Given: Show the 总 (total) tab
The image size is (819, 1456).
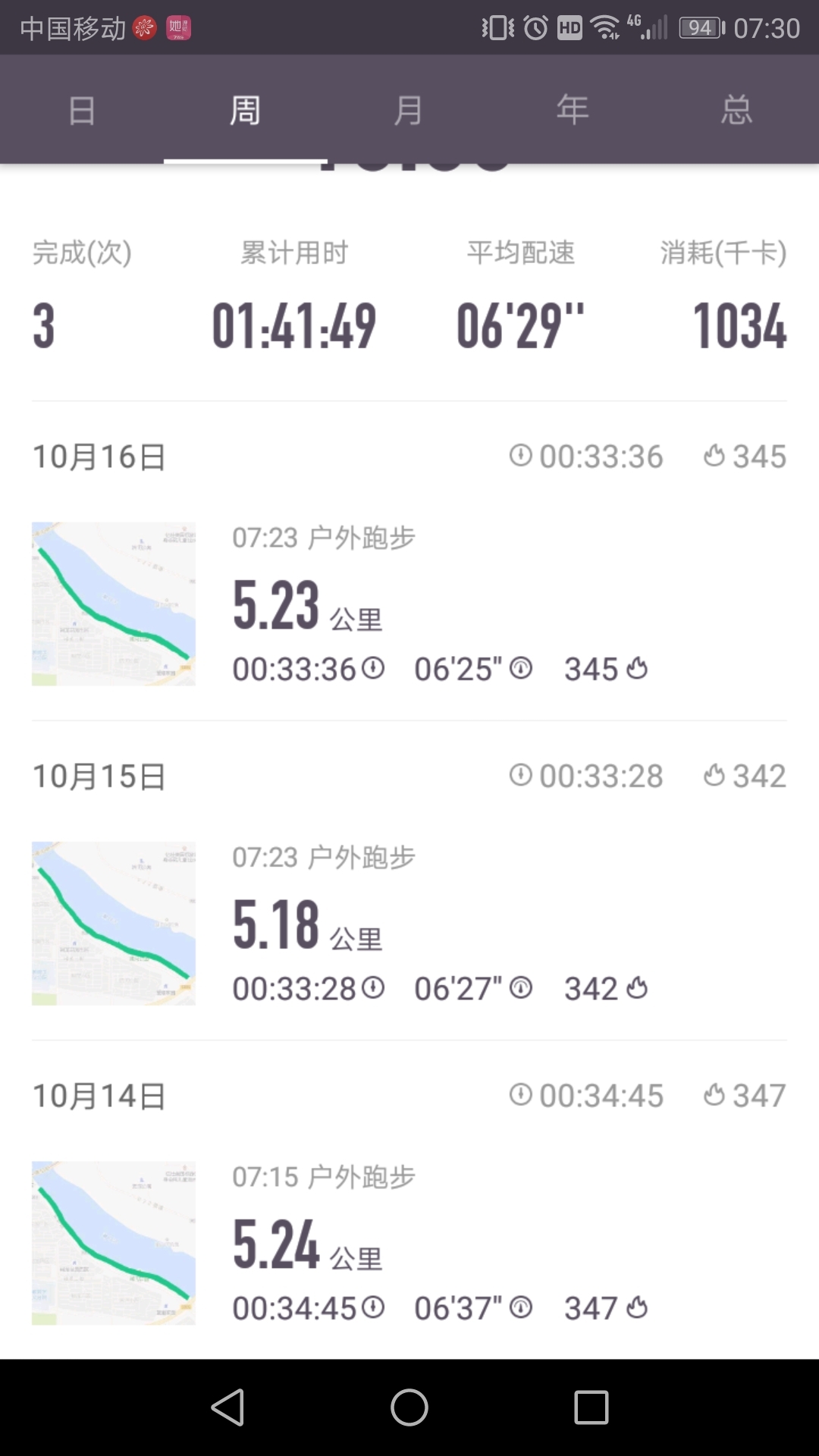Looking at the screenshot, I should click(x=737, y=110).
